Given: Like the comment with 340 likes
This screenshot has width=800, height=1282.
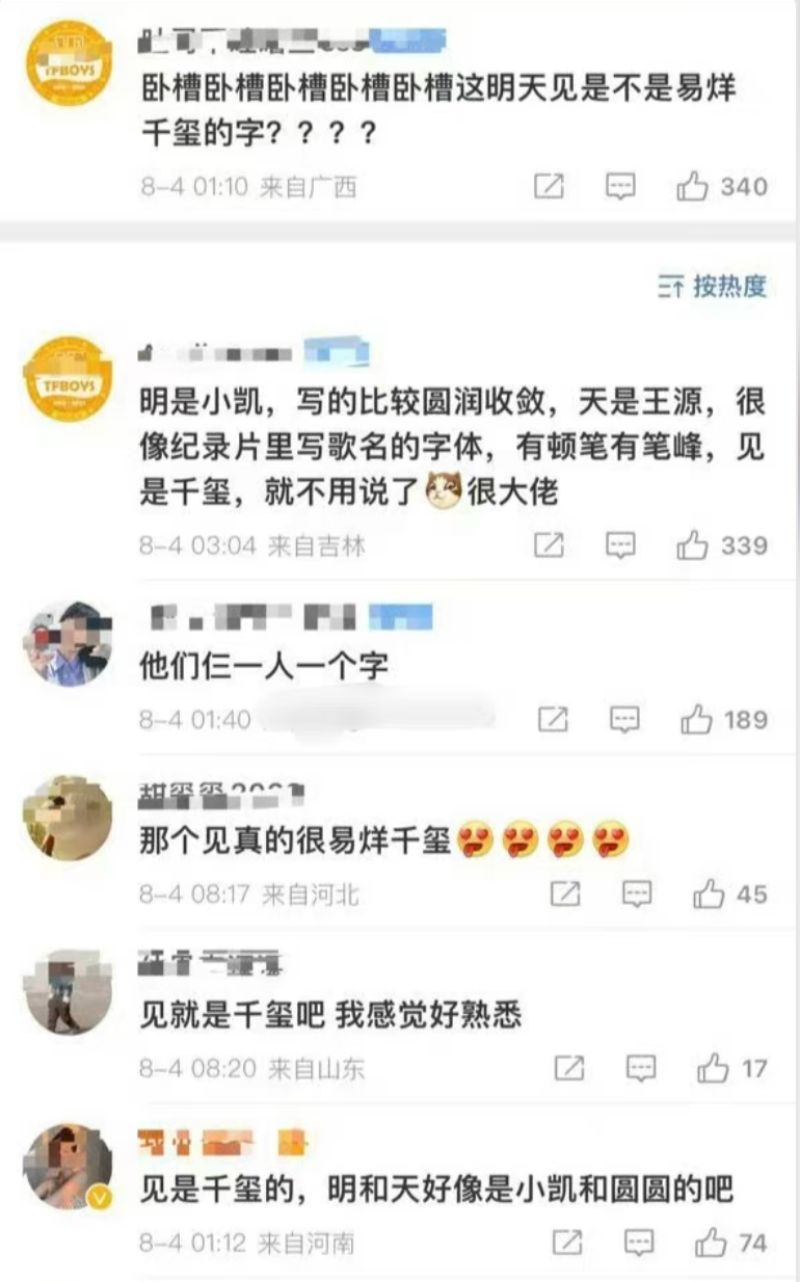Looking at the screenshot, I should tap(693, 186).
